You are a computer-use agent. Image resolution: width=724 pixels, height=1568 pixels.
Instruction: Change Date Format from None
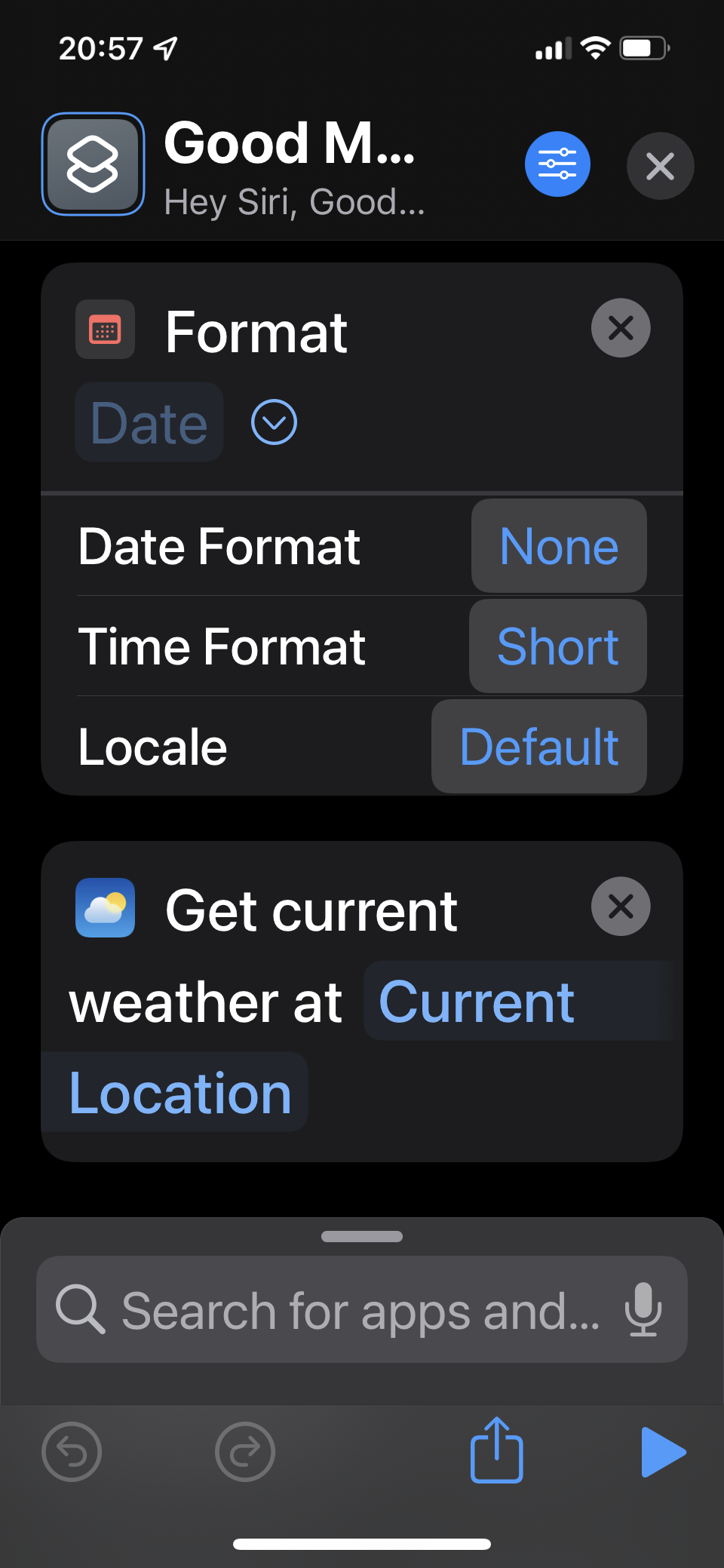[559, 546]
